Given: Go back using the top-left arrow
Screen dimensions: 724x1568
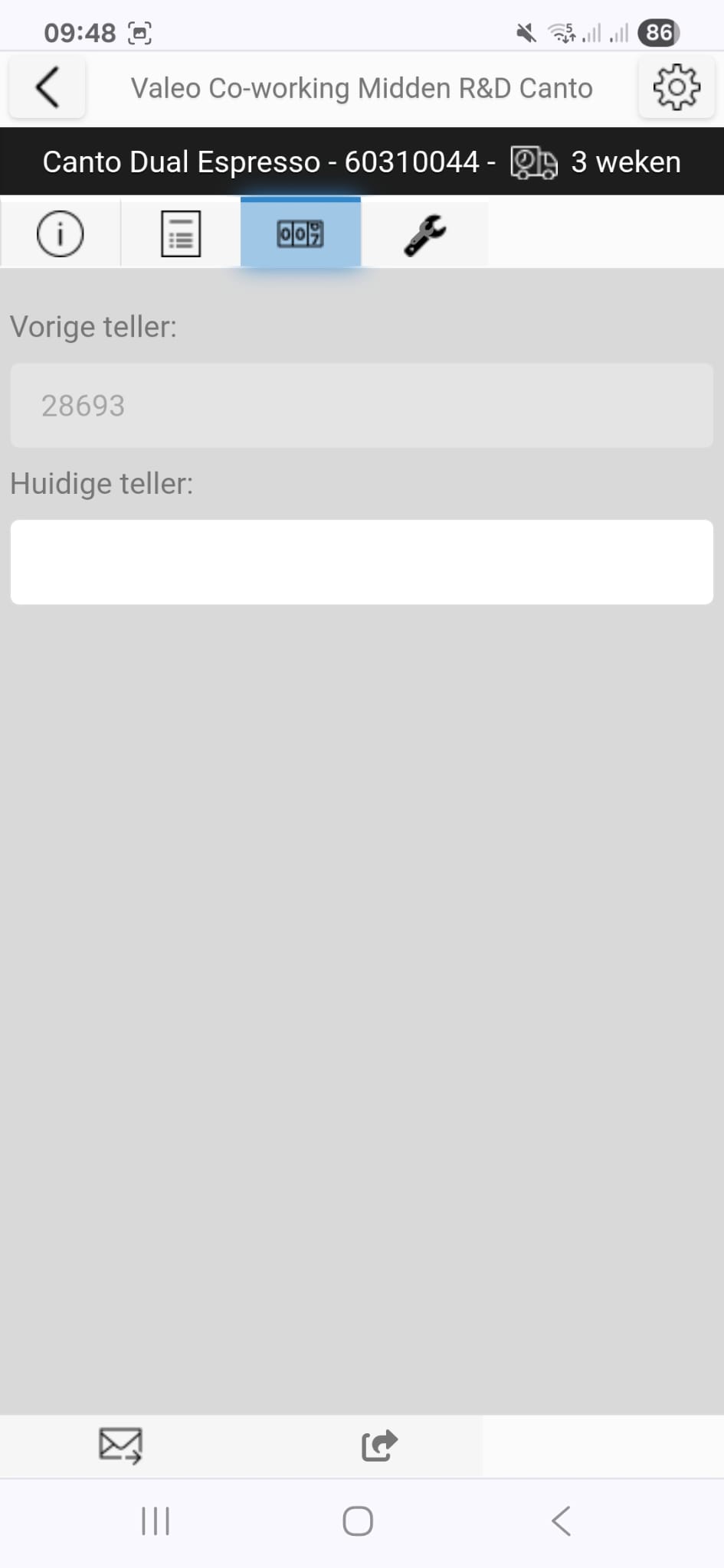Looking at the screenshot, I should click(x=48, y=87).
